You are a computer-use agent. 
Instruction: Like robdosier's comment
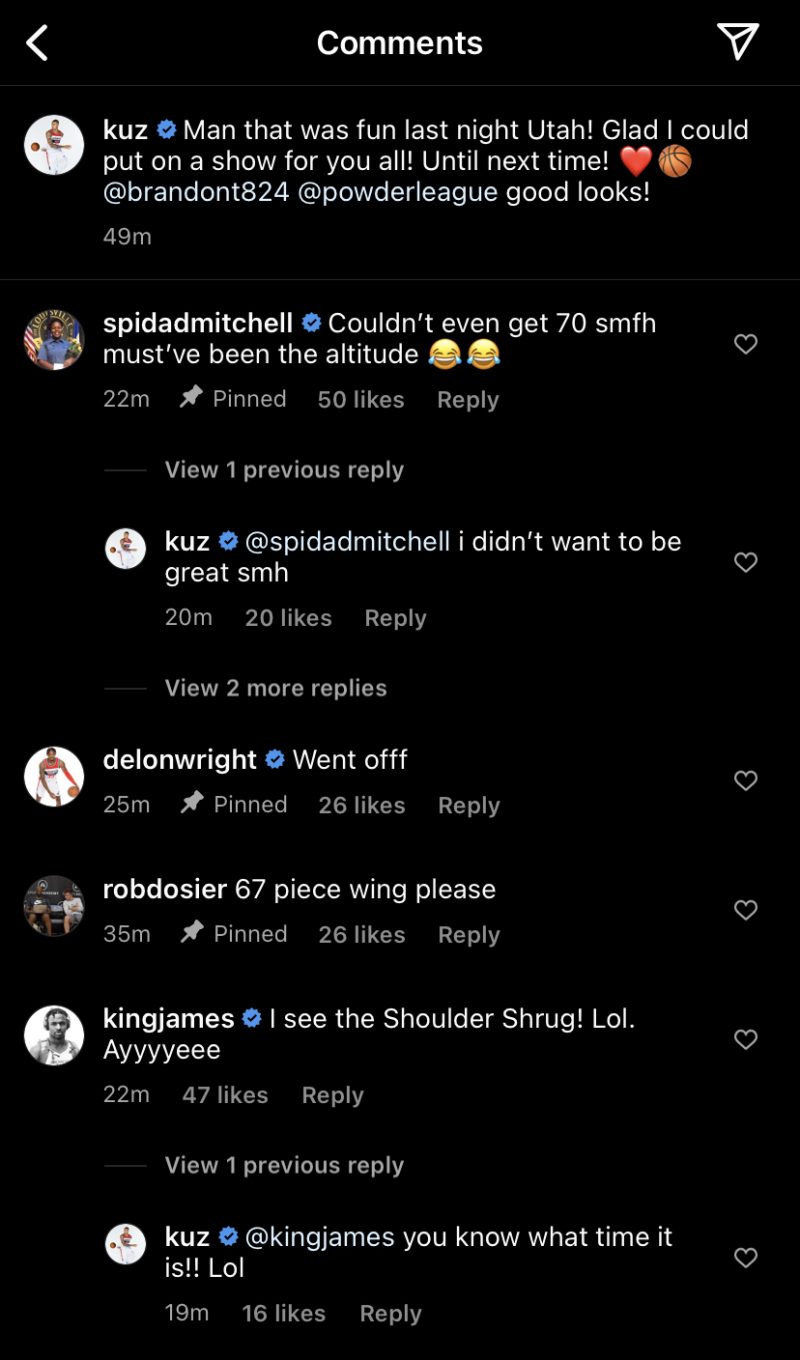(x=745, y=910)
